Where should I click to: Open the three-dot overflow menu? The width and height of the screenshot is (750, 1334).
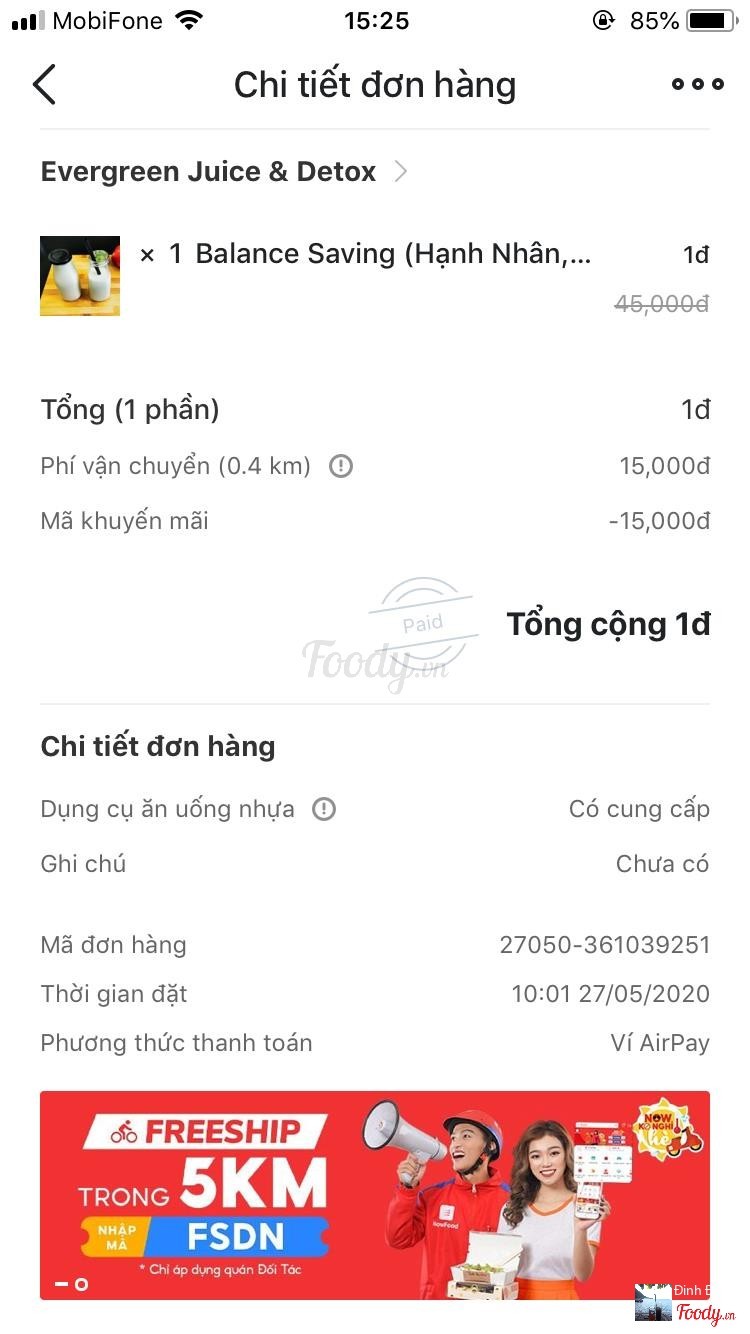click(x=697, y=85)
